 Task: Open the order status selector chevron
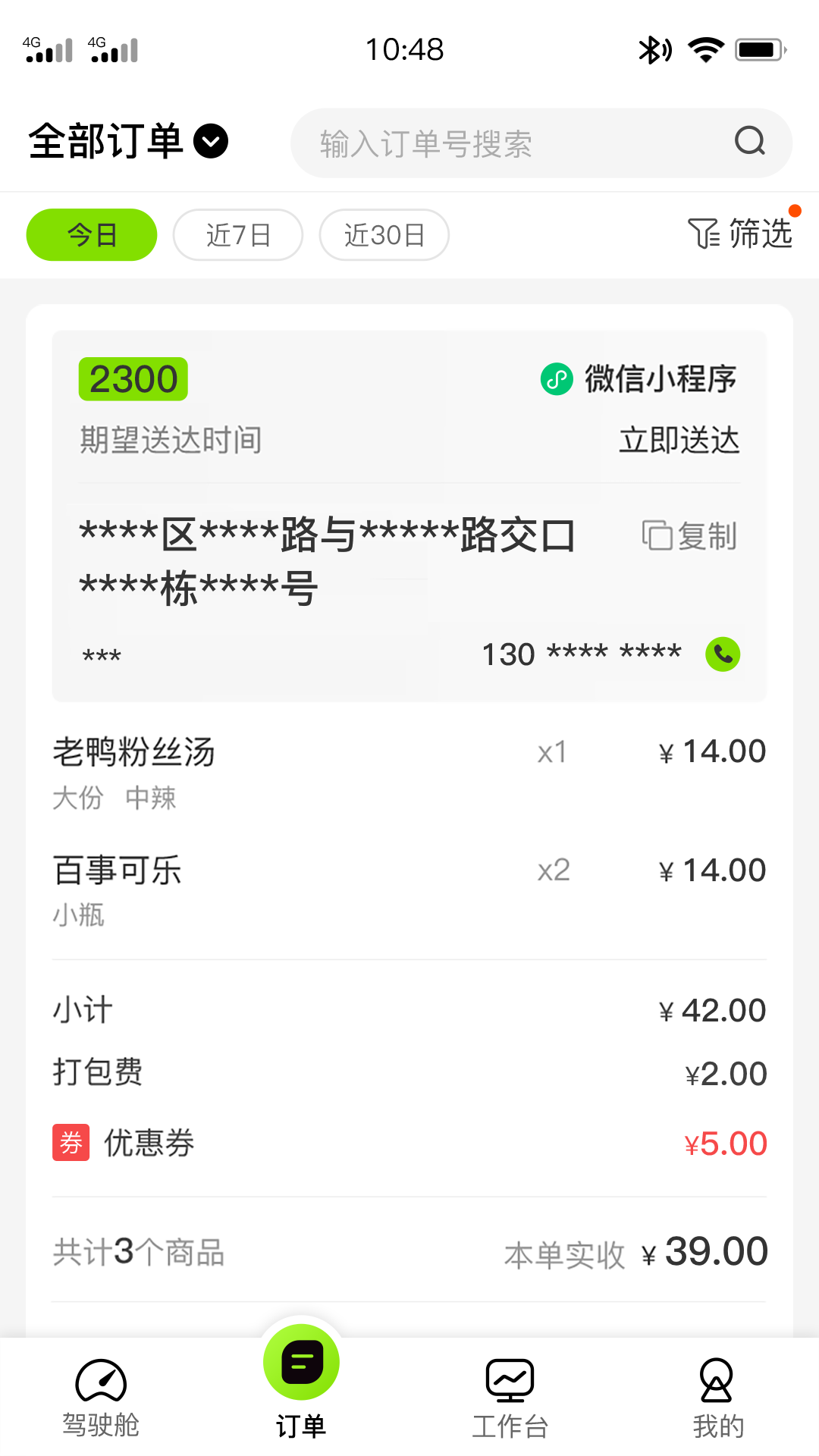point(210,141)
